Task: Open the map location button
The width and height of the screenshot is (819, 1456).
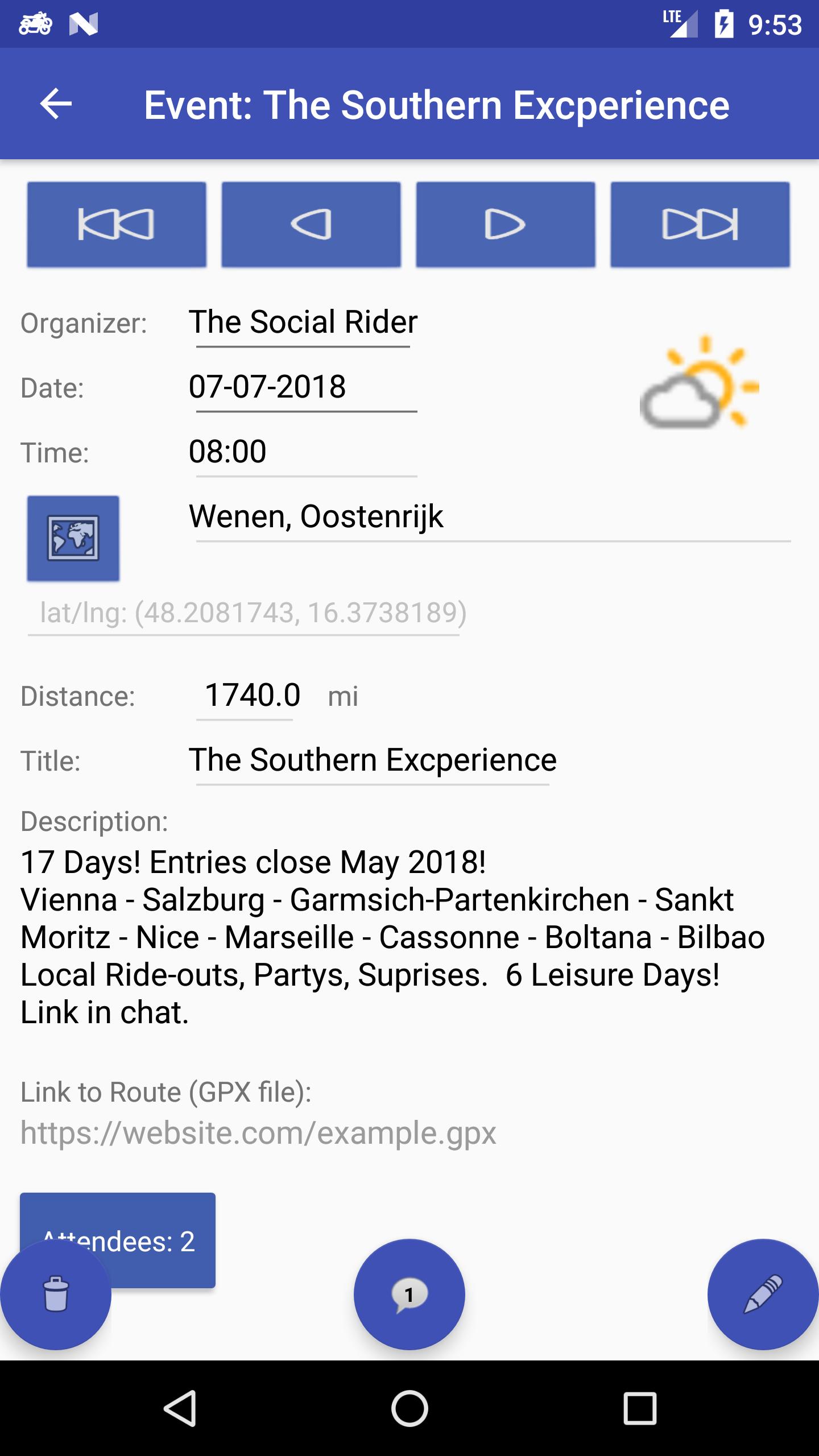Action: coord(73,538)
